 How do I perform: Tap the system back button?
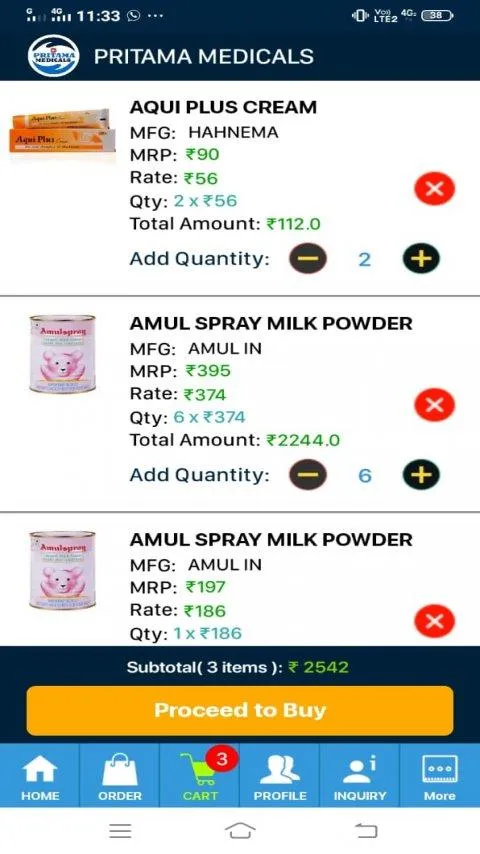point(366,831)
